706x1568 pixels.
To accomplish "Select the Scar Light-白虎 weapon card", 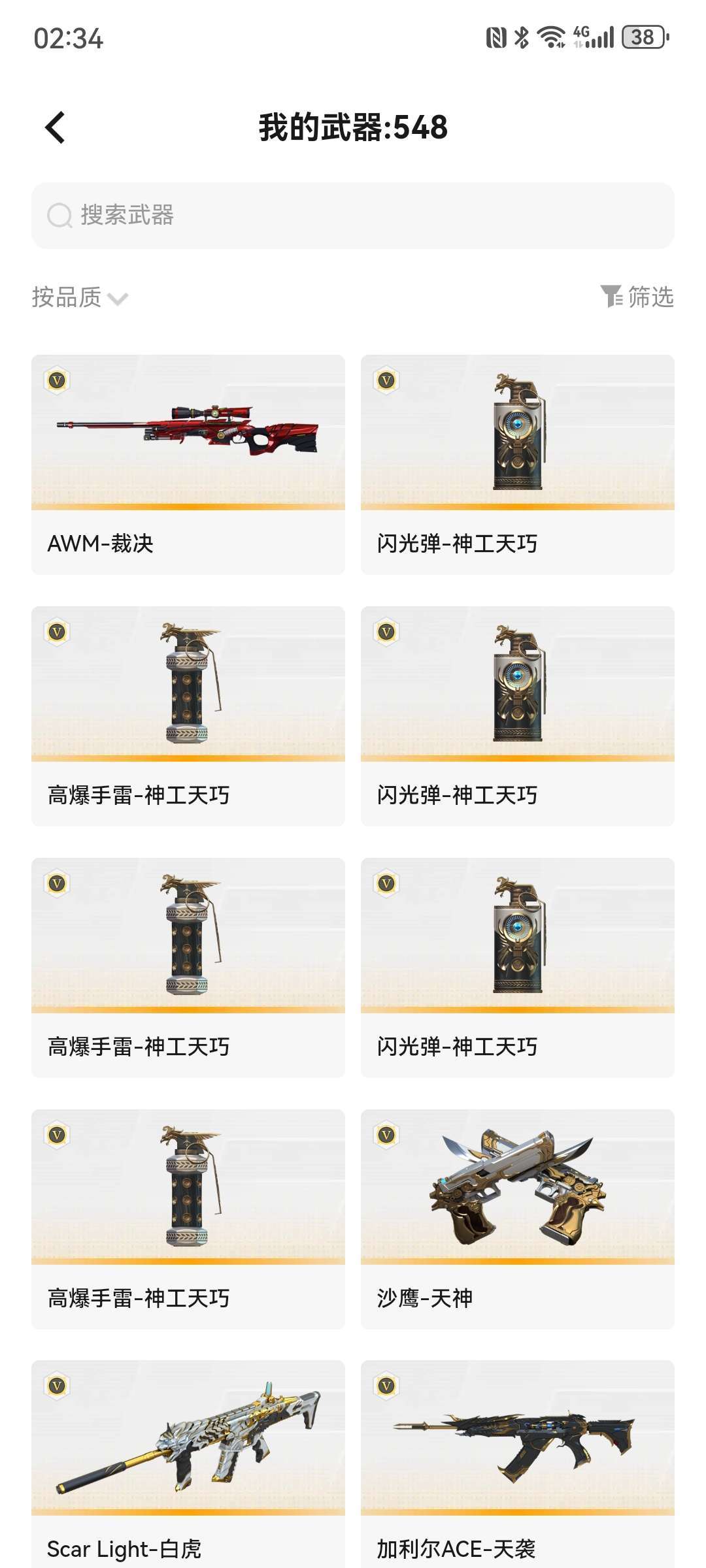I will point(188,1463).
